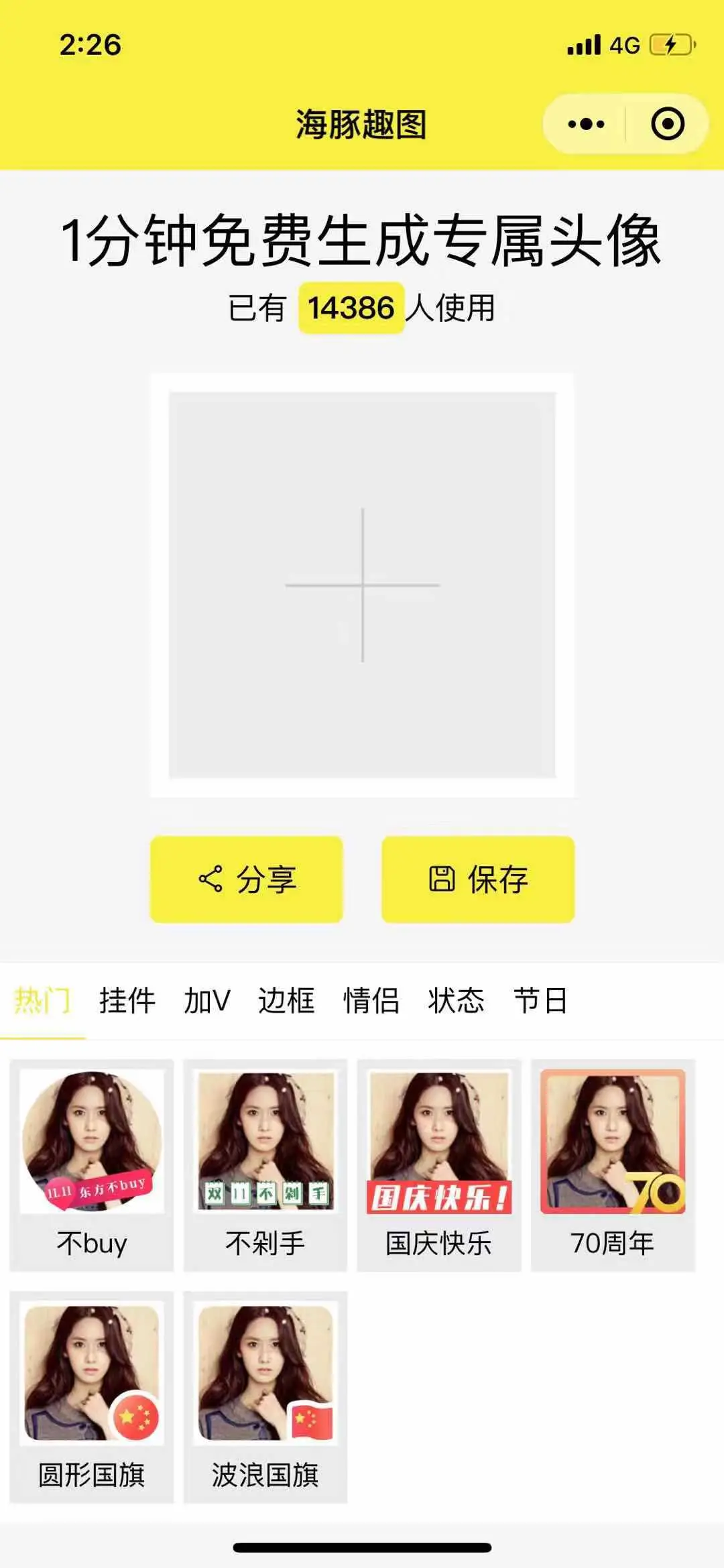Viewport: 724px width, 1568px height.
Task: Open the mini program more options menu
Action: (586, 124)
